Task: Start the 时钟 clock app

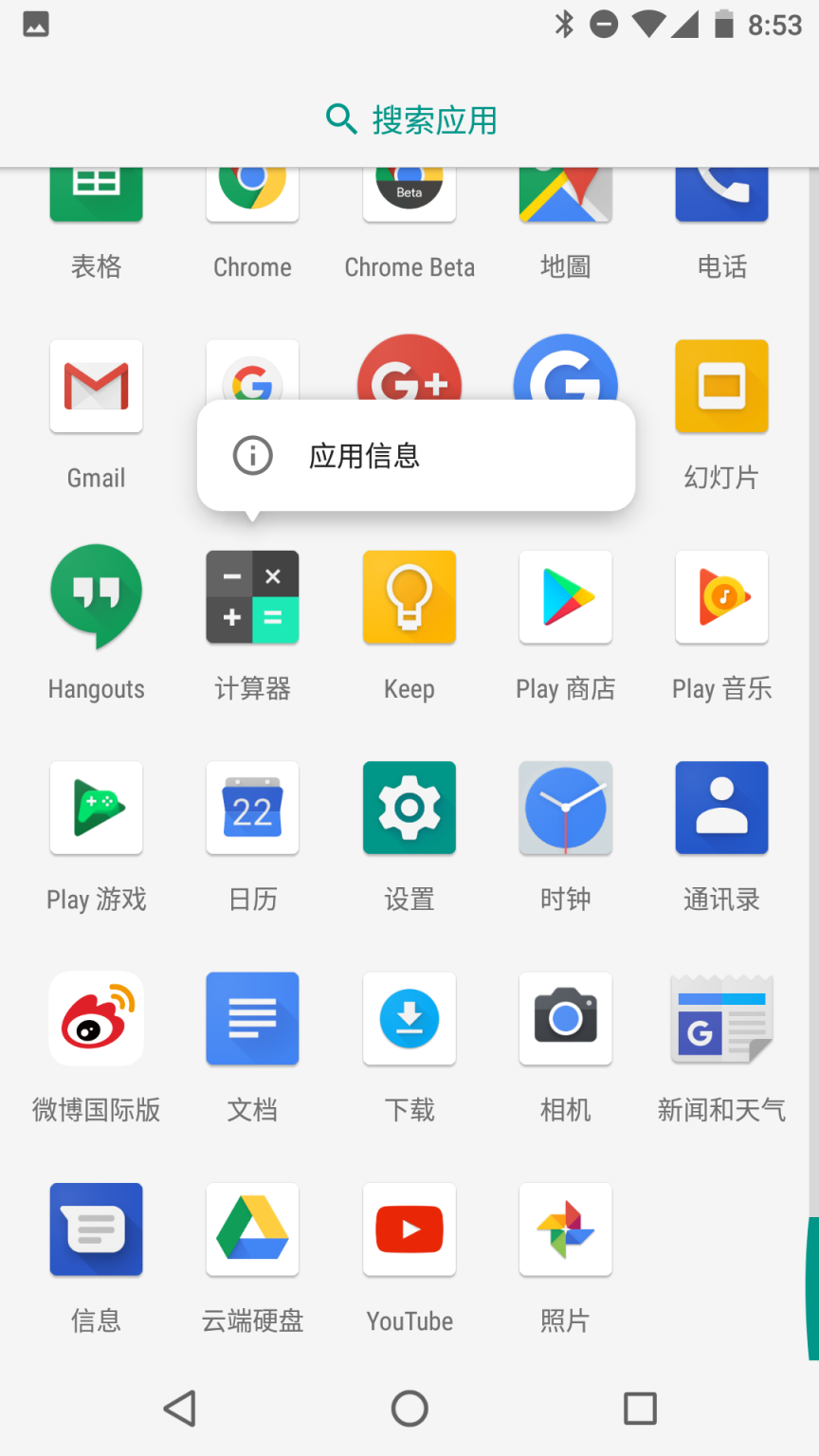Action: click(565, 808)
